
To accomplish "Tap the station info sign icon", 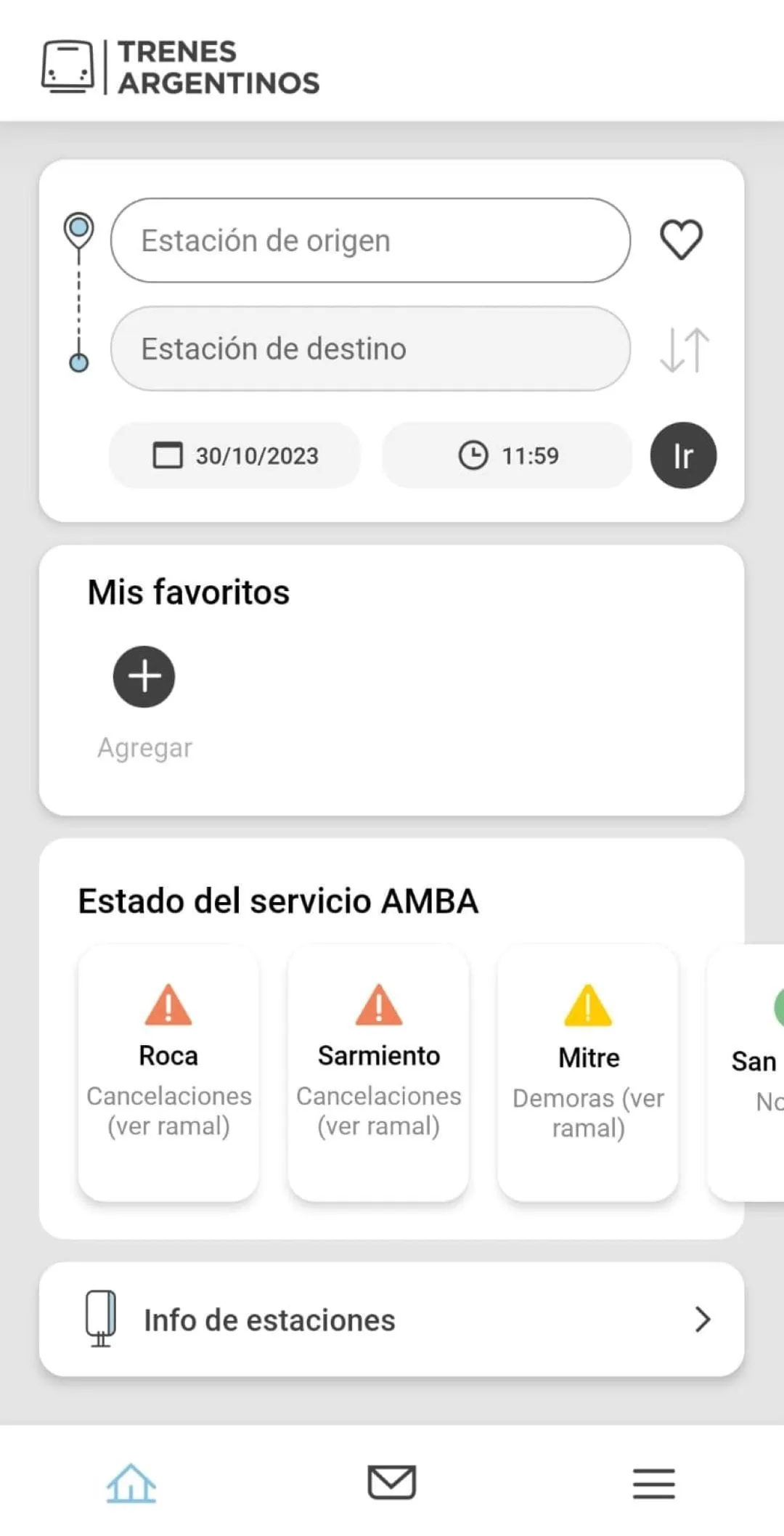I will point(101,1319).
